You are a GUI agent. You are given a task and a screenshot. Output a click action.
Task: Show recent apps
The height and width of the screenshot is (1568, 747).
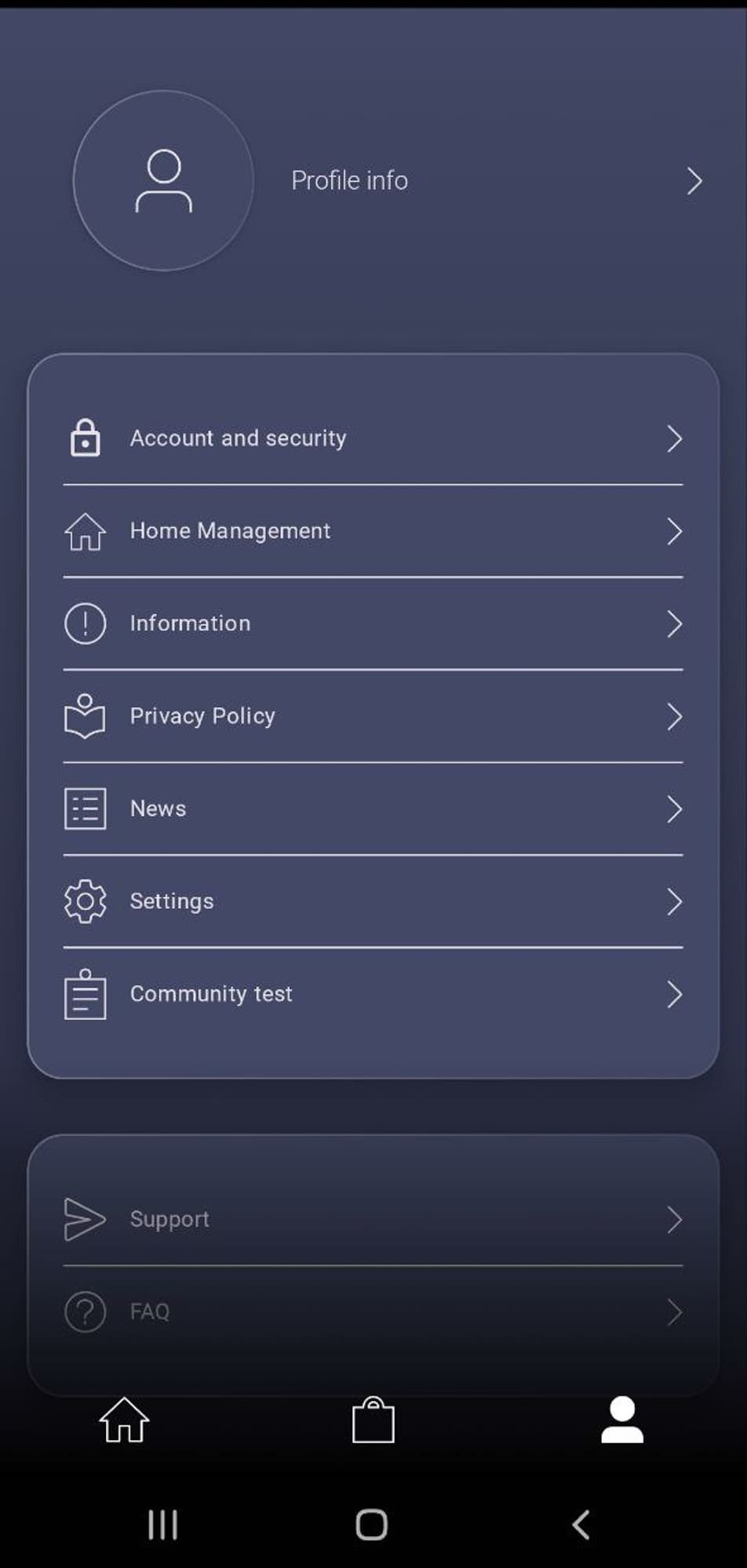(163, 1525)
